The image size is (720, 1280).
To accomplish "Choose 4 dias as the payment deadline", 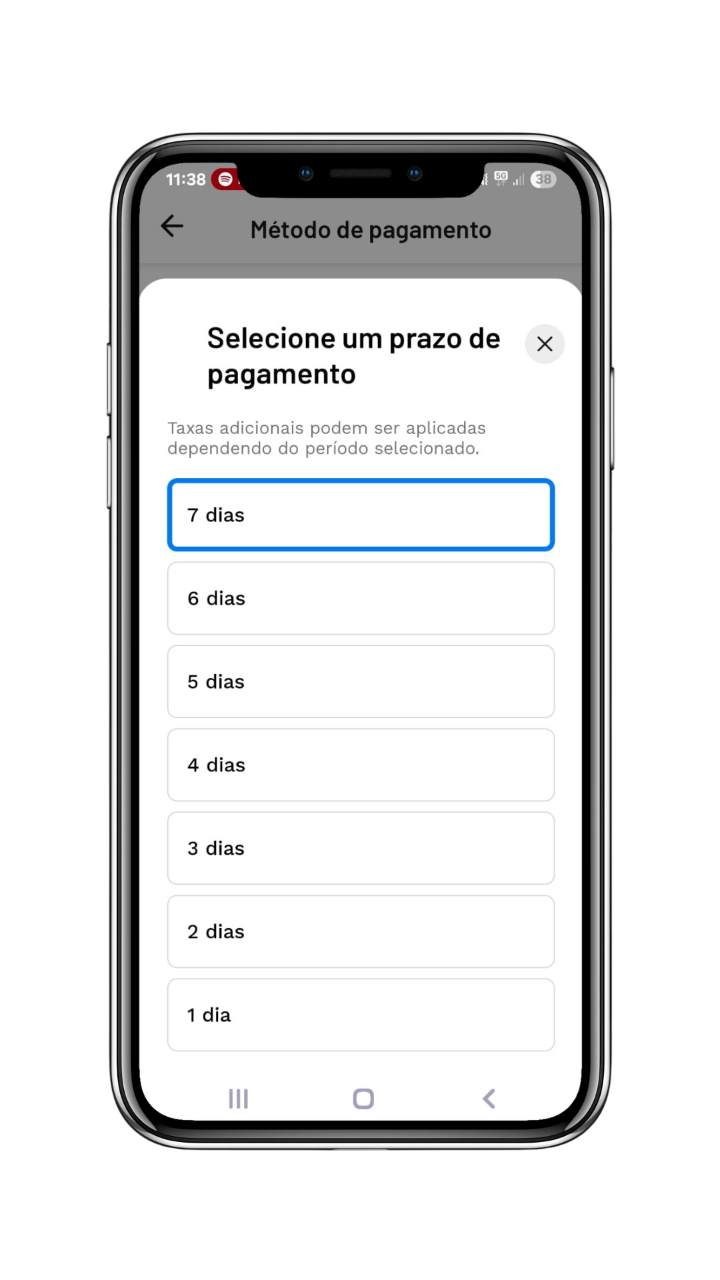I will tap(360, 765).
